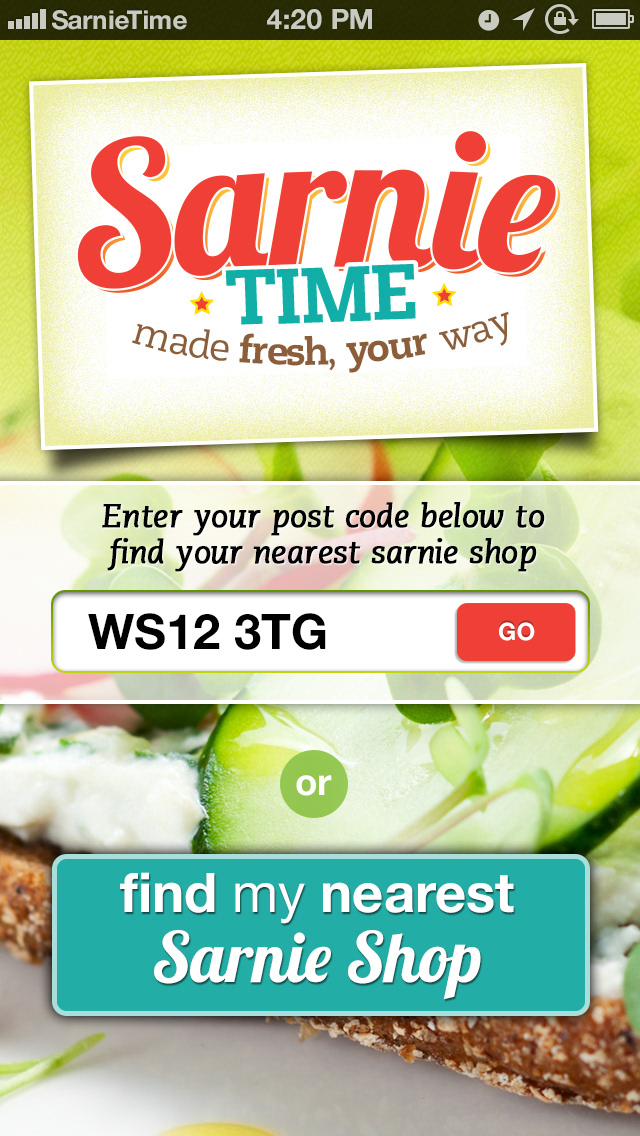Tap the post code field showing WS12 3TG
The height and width of the screenshot is (1136, 640).
(x=250, y=632)
